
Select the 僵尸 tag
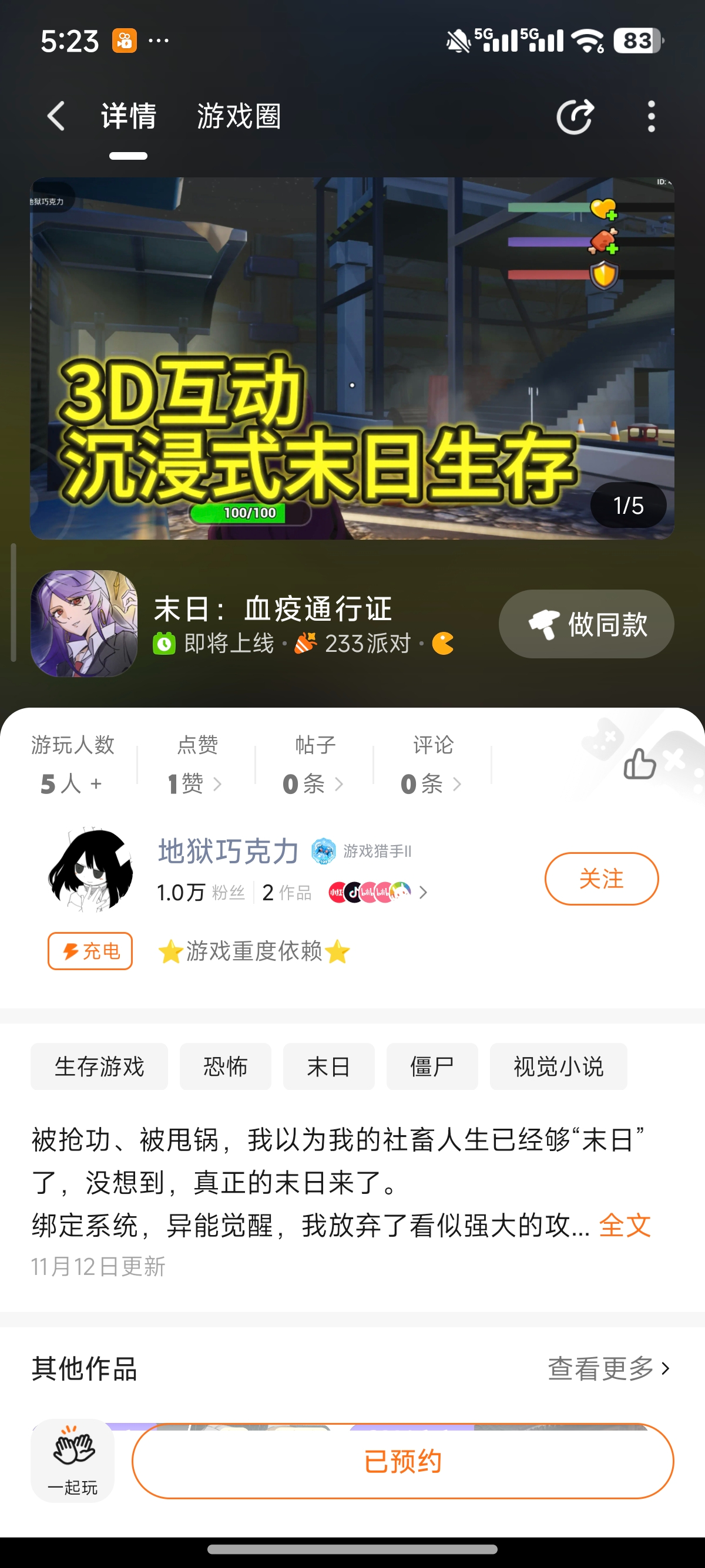[432, 1066]
